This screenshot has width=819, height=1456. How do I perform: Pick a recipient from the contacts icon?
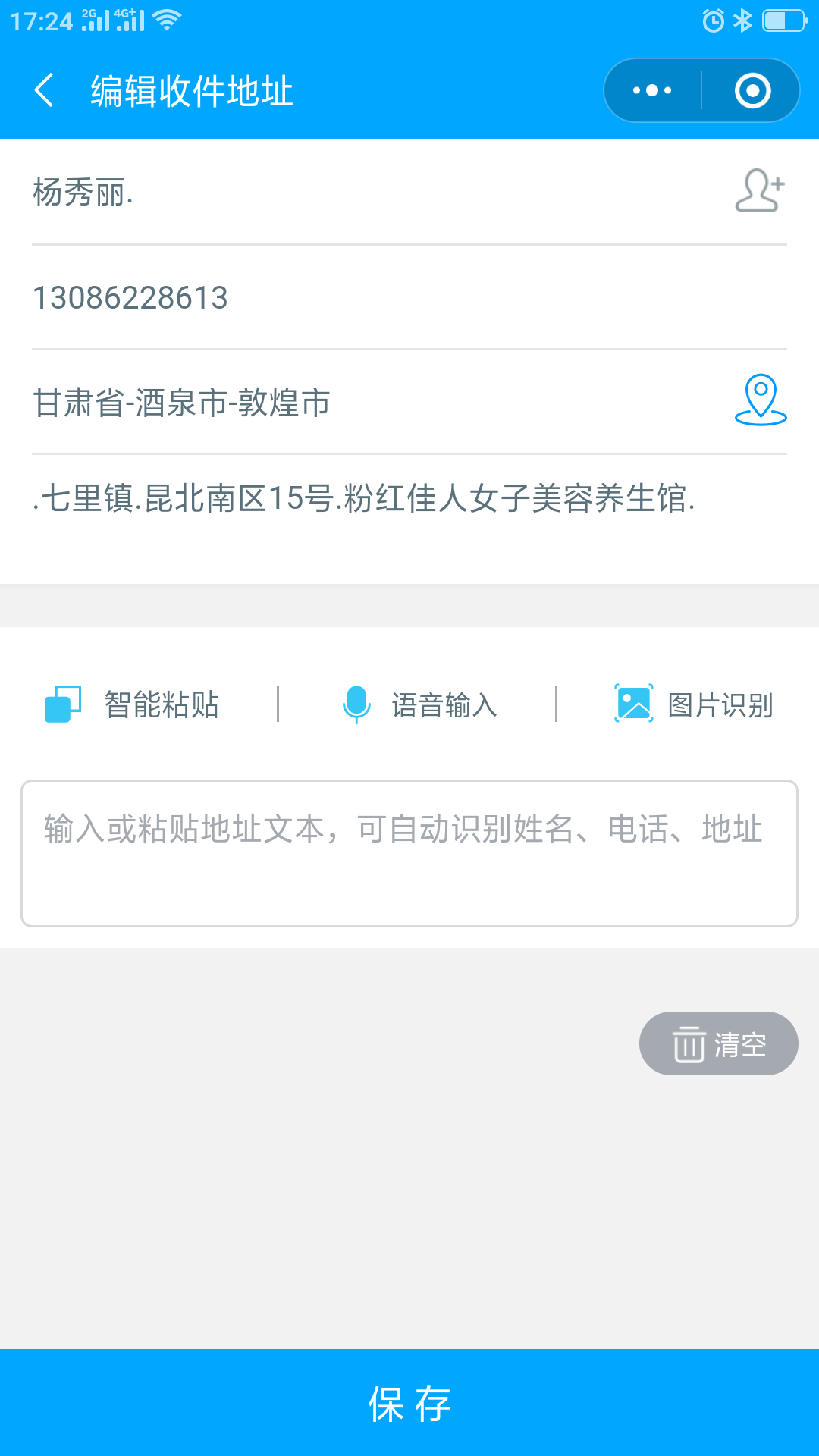760,190
